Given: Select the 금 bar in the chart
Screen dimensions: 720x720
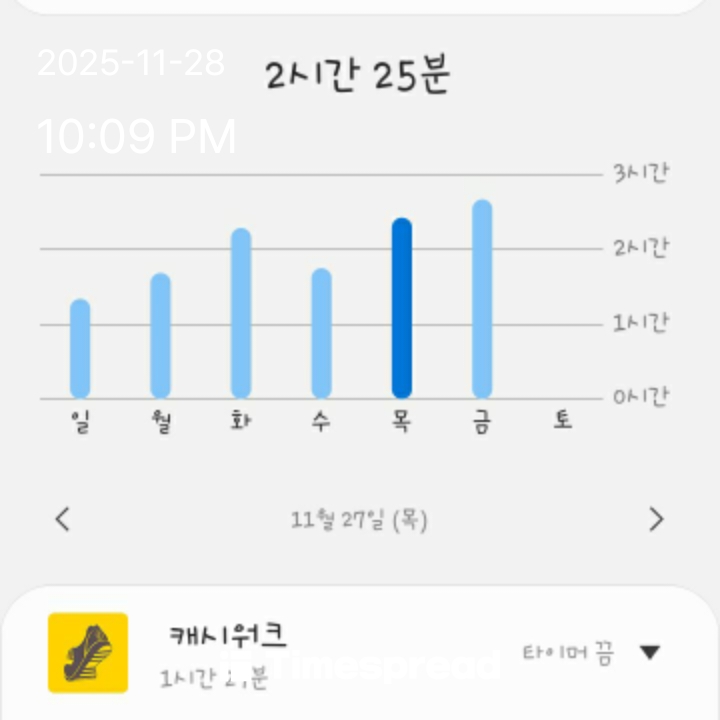Looking at the screenshot, I should 482,299.
